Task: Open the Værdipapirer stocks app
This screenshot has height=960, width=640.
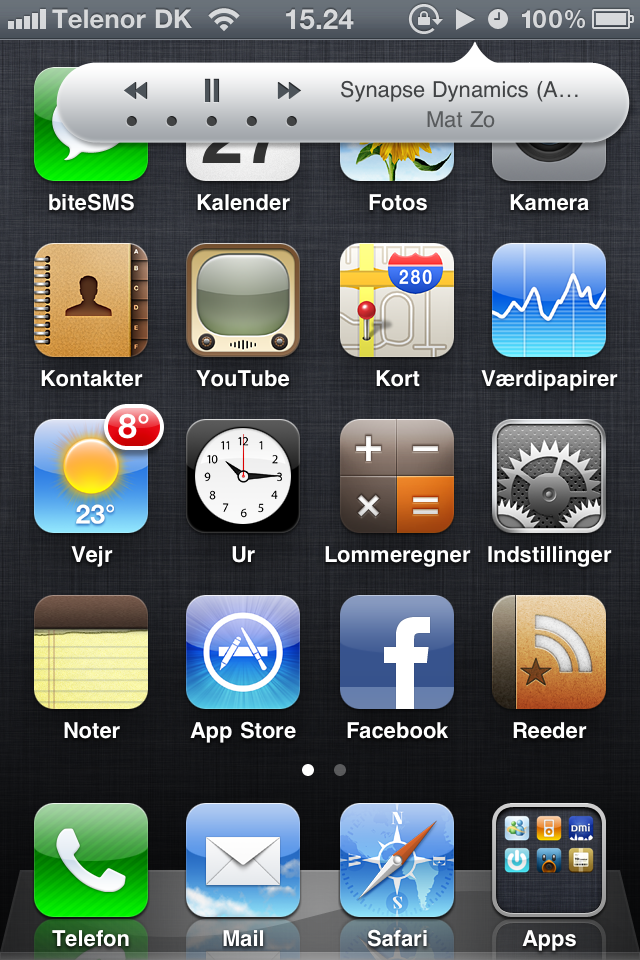Action: click(549, 300)
